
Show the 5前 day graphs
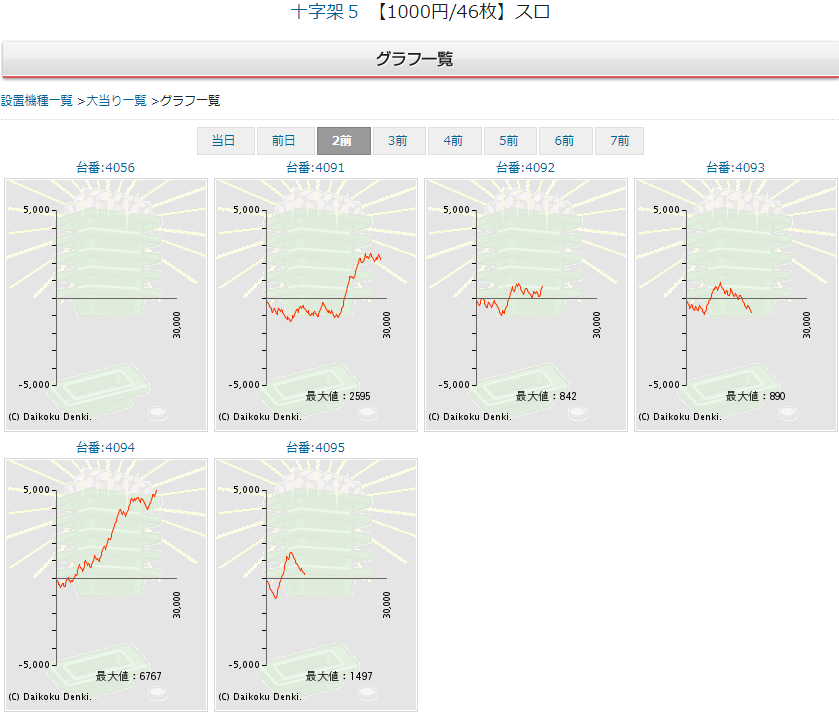click(509, 141)
